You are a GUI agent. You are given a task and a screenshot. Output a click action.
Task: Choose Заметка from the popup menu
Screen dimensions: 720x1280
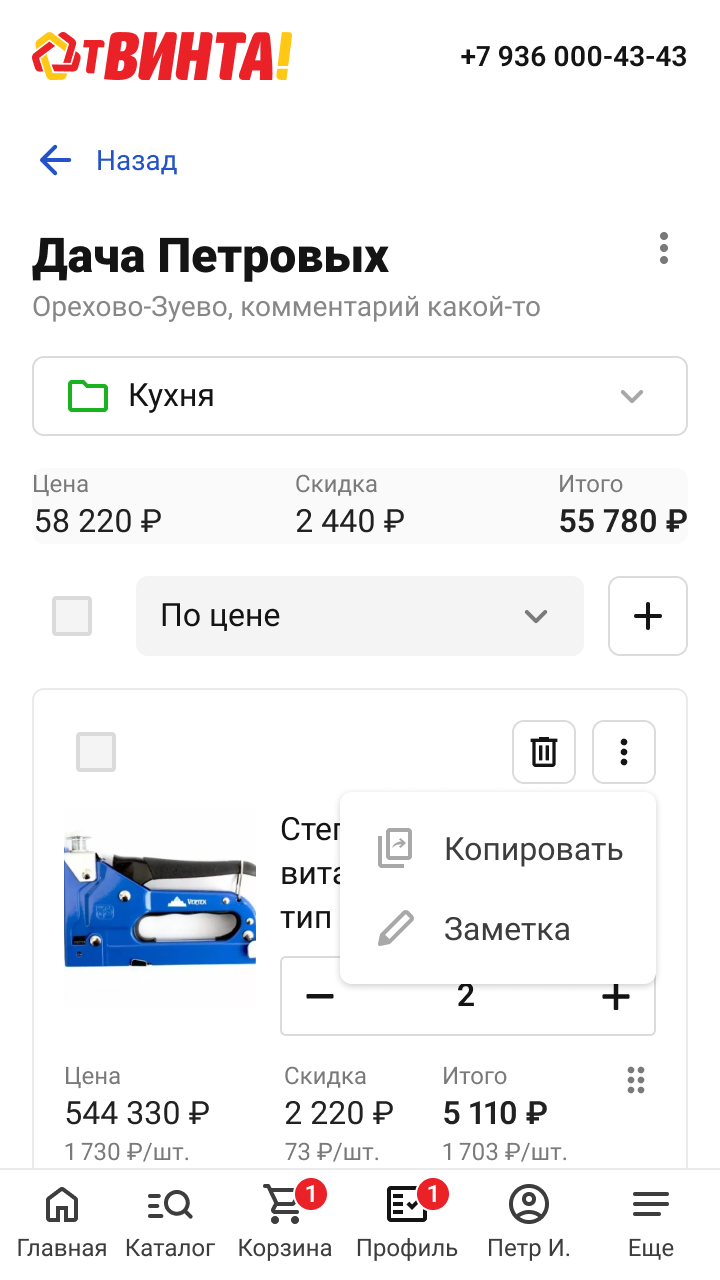[500, 929]
